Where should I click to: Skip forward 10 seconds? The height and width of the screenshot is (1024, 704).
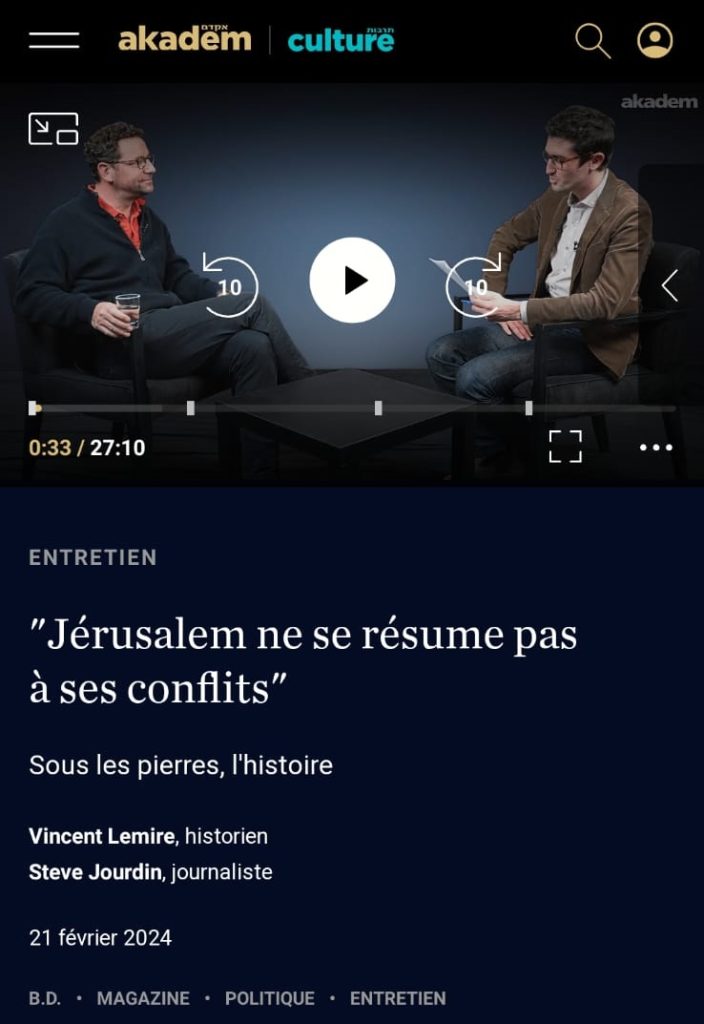[474, 287]
